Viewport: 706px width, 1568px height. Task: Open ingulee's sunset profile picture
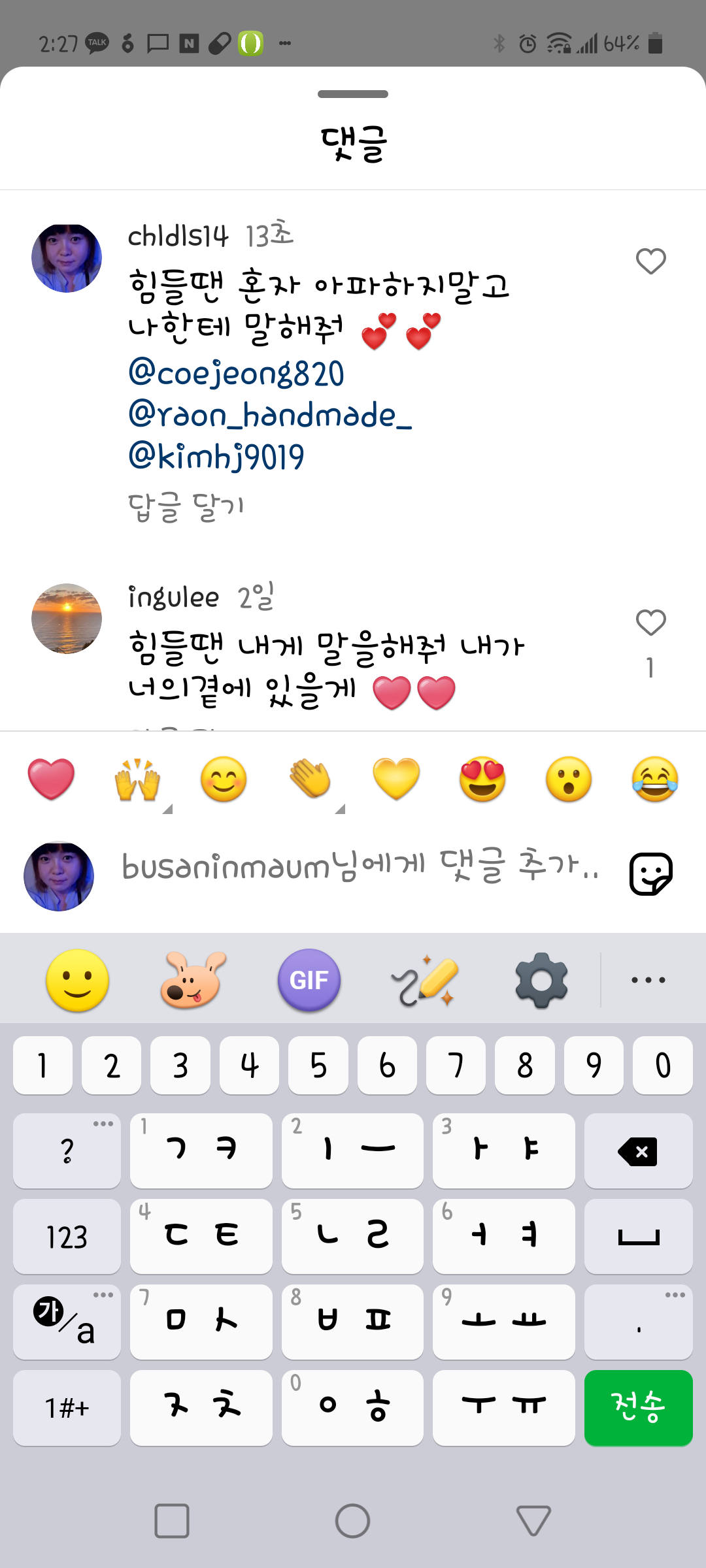point(67,618)
